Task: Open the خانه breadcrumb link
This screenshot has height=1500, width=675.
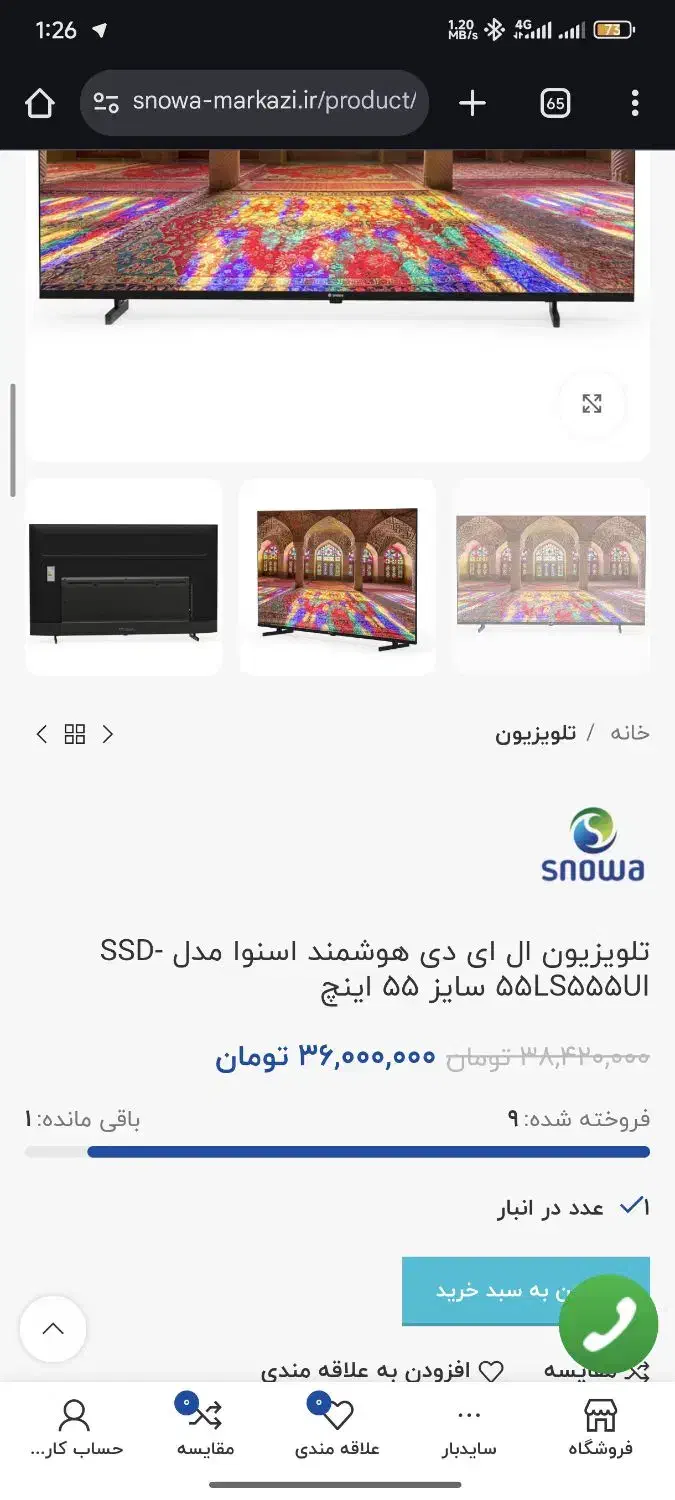Action: [x=630, y=733]
